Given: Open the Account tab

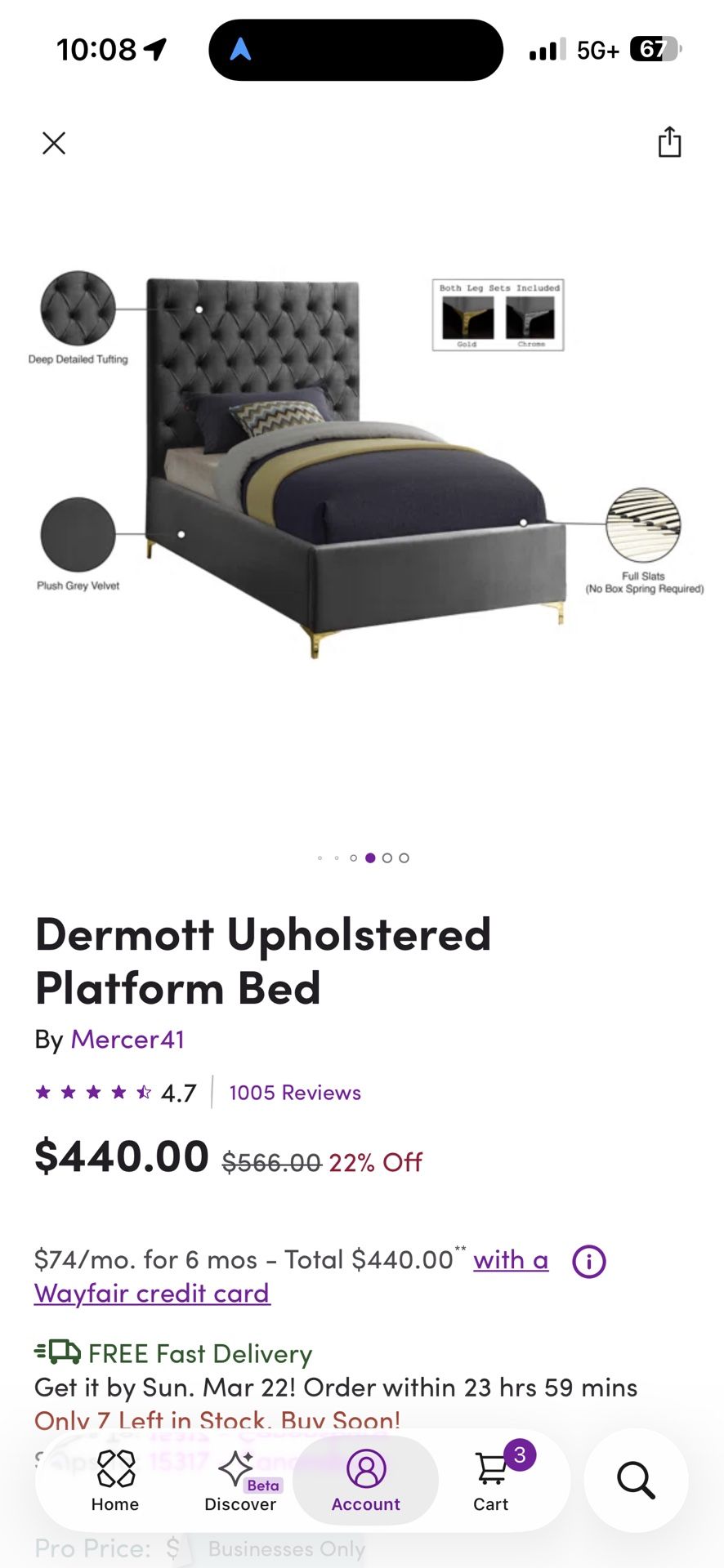Looking at the screenshot, I should pos(365,1480).
